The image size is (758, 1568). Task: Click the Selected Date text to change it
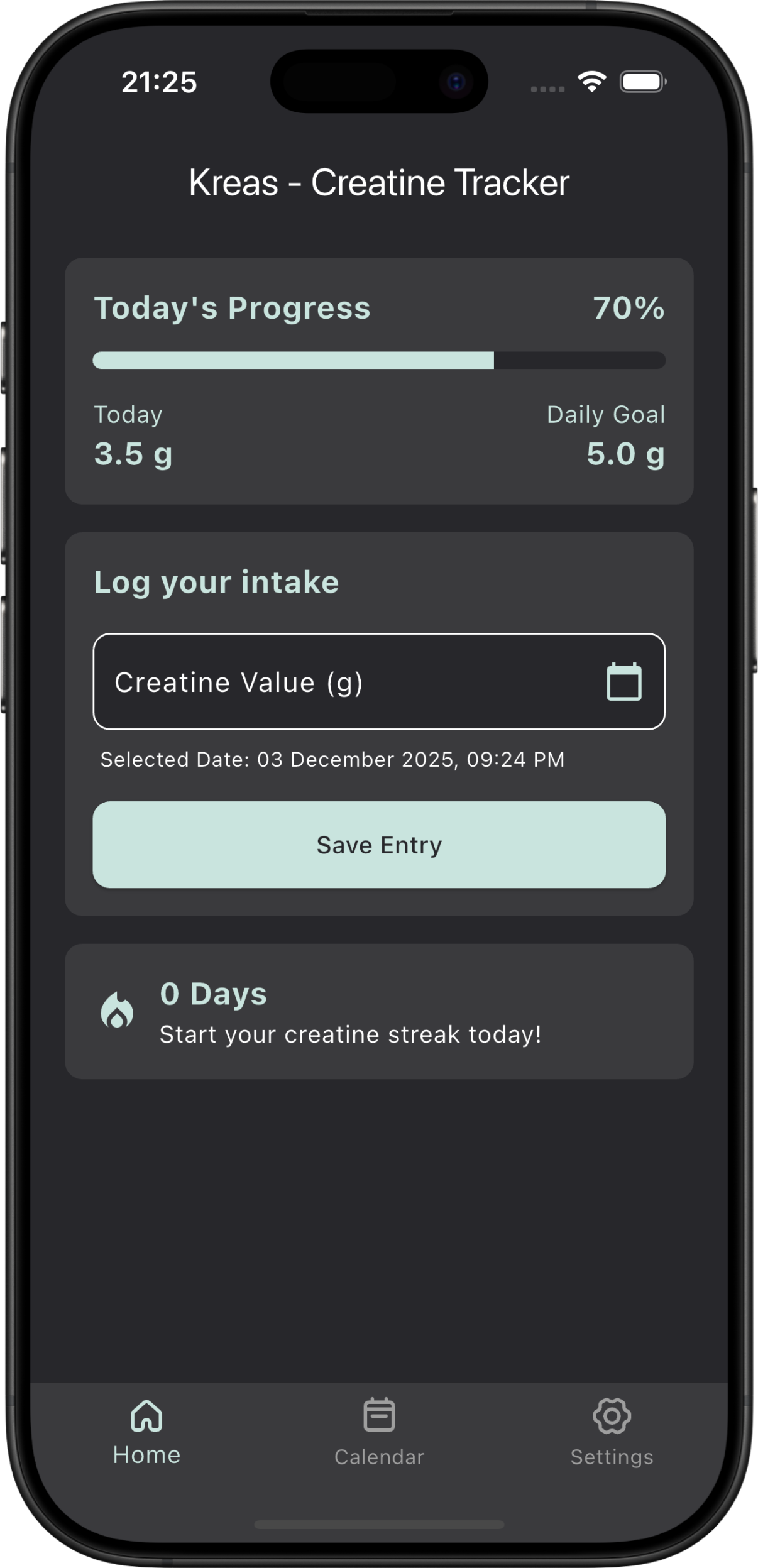332,759
